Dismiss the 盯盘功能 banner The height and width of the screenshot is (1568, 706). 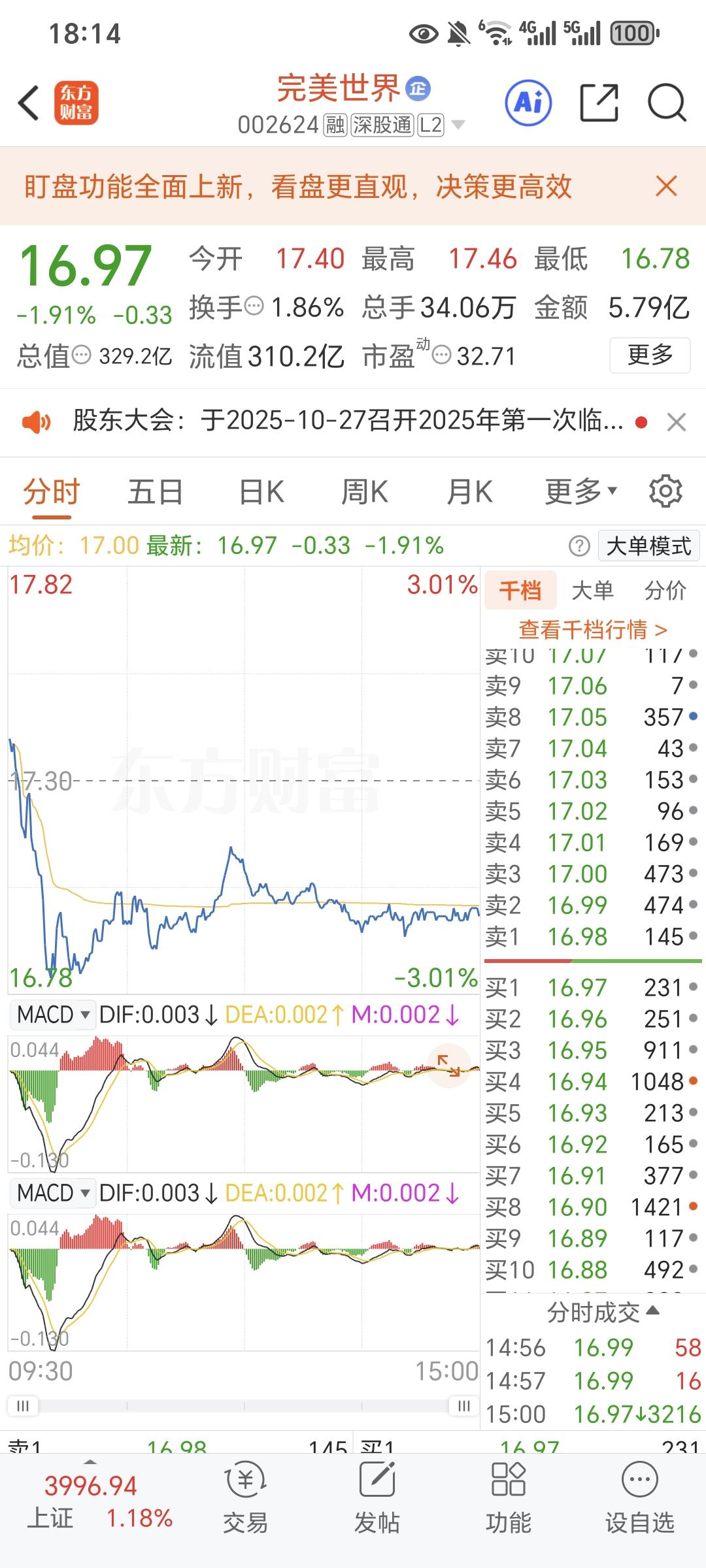pyautogui.click(x=666, y=186)
